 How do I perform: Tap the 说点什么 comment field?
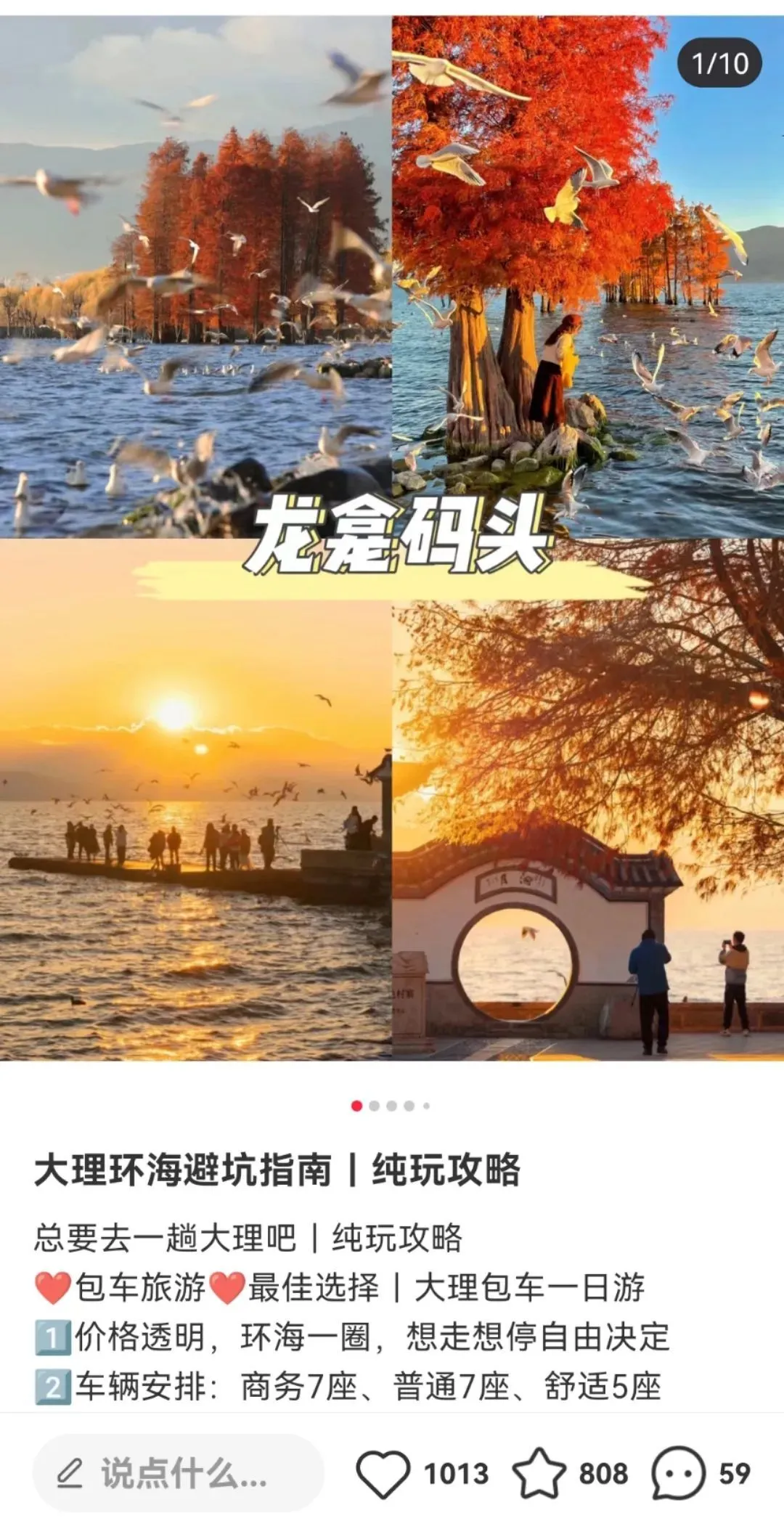pos(178,1473)
